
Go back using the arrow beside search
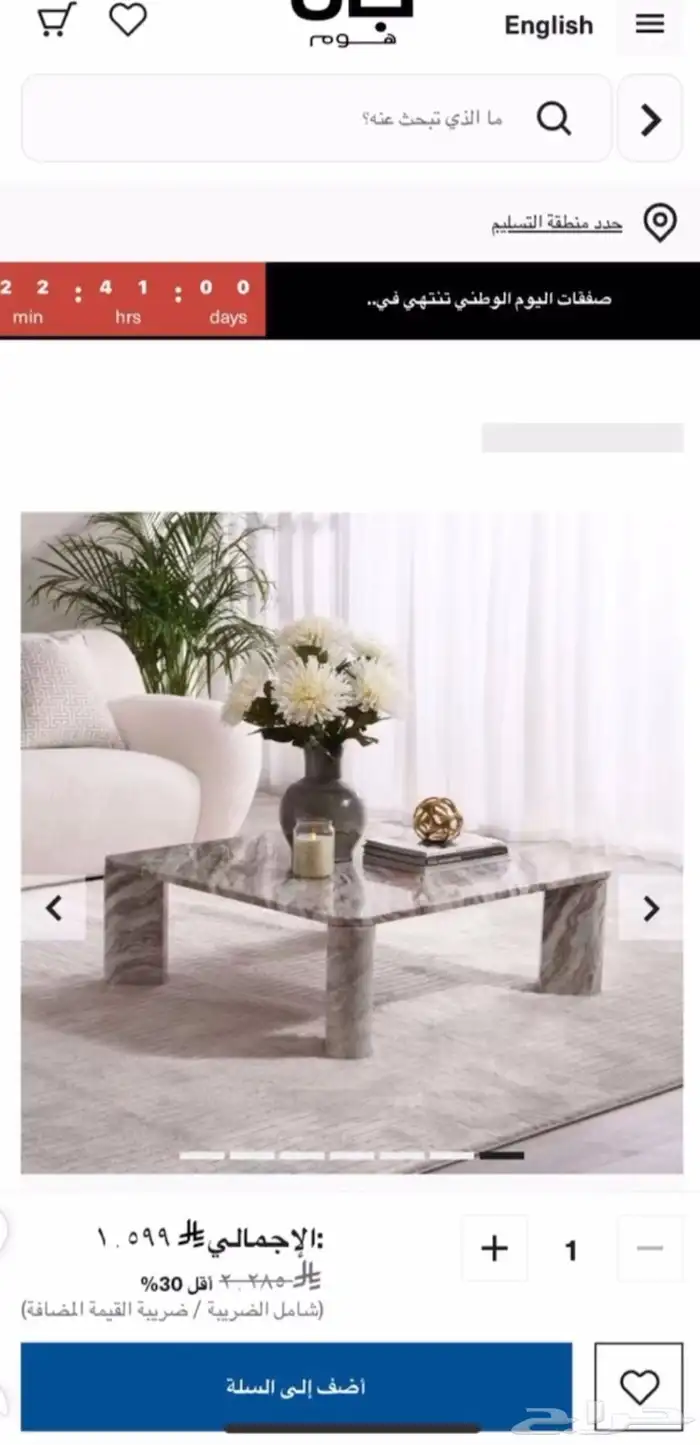click(x=650, y=120)
